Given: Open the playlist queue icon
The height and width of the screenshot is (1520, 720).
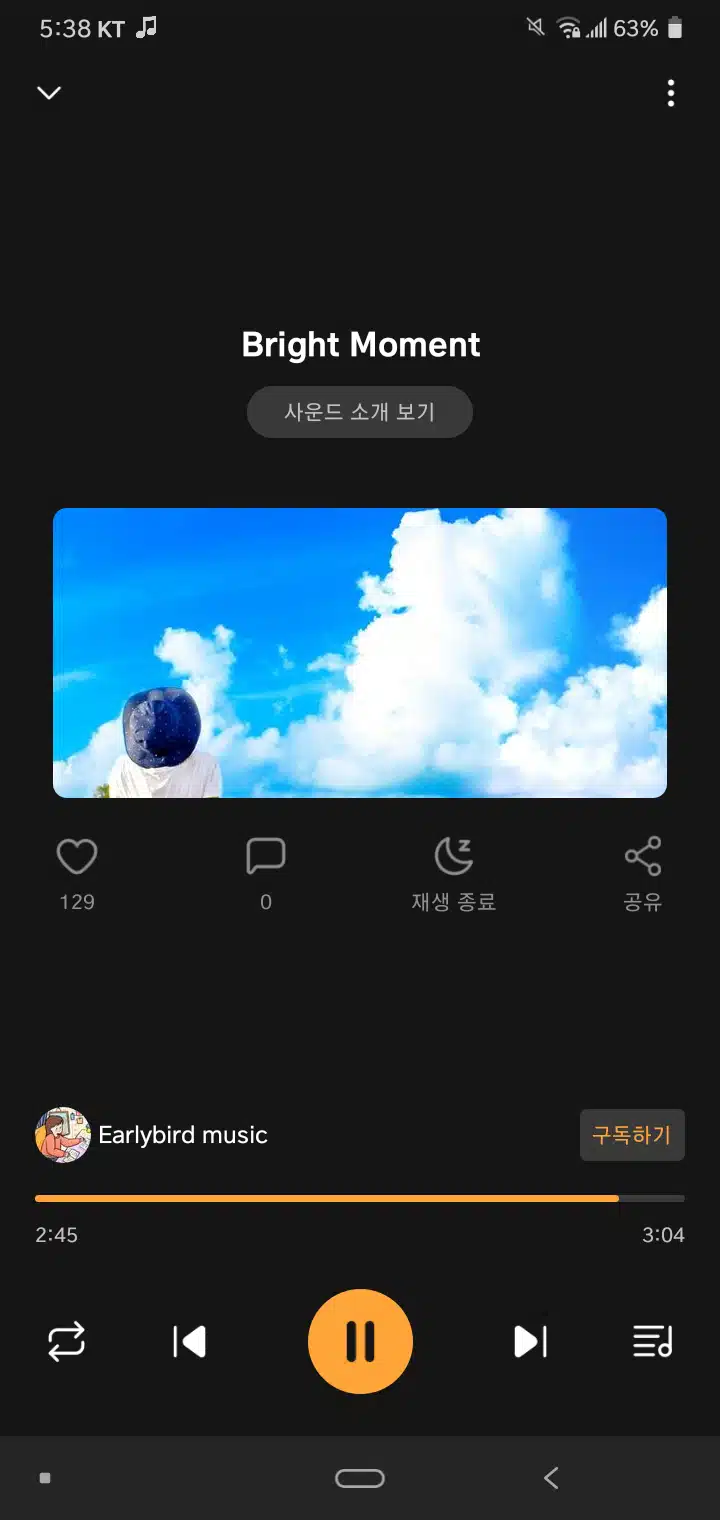Looking at the screenshot, I should pyautogui.click(x=653, y=1341).
